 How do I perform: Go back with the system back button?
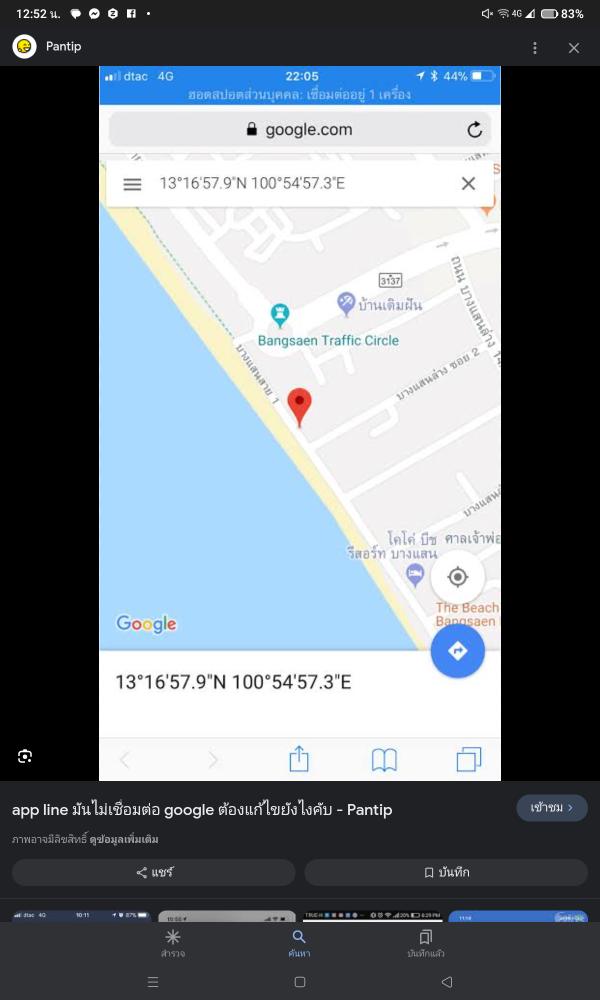tap(447, 982)
